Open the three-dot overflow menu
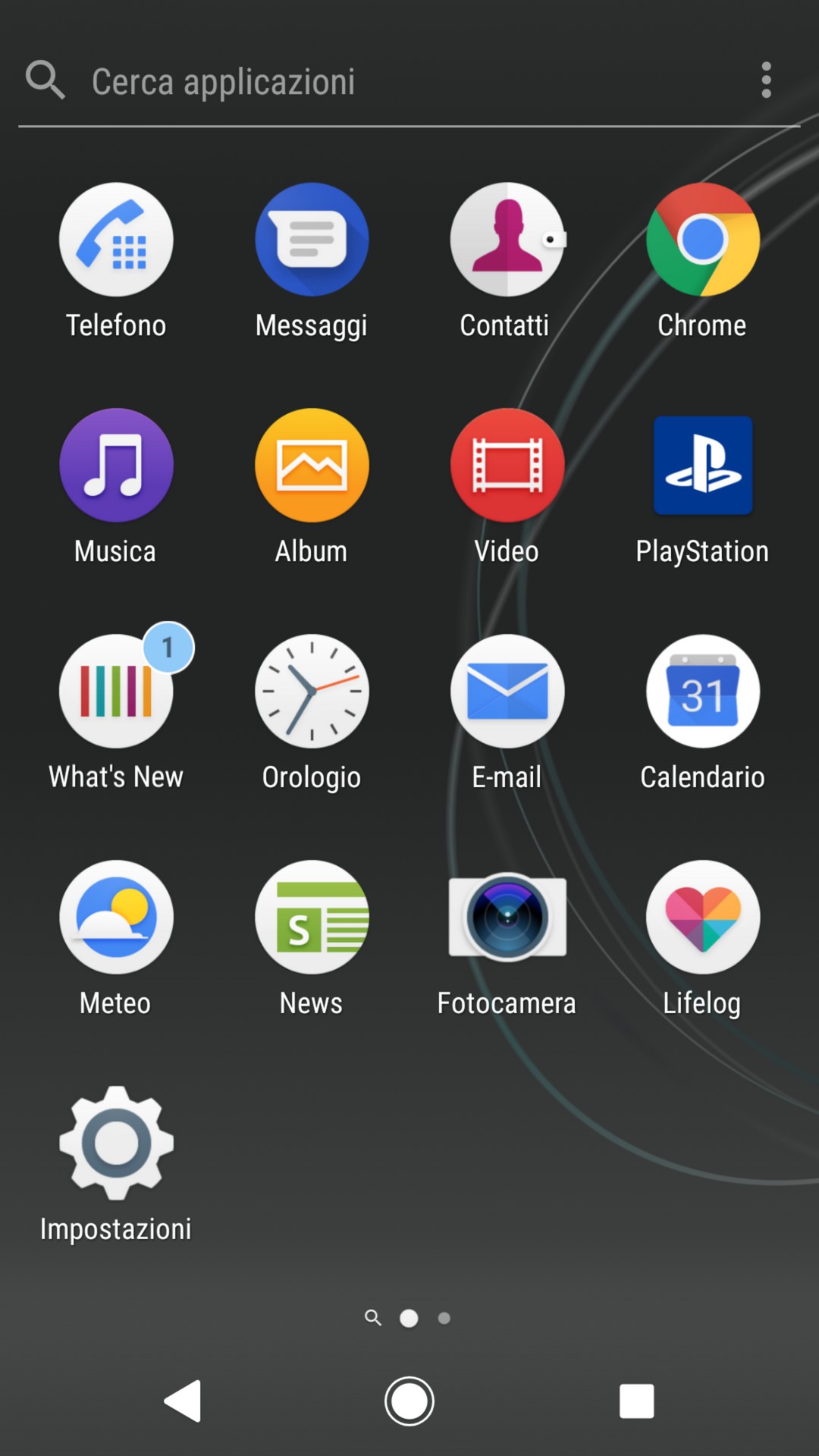Image resolution: width=819 pixels, height=1456 pixels. click(766, 80)
